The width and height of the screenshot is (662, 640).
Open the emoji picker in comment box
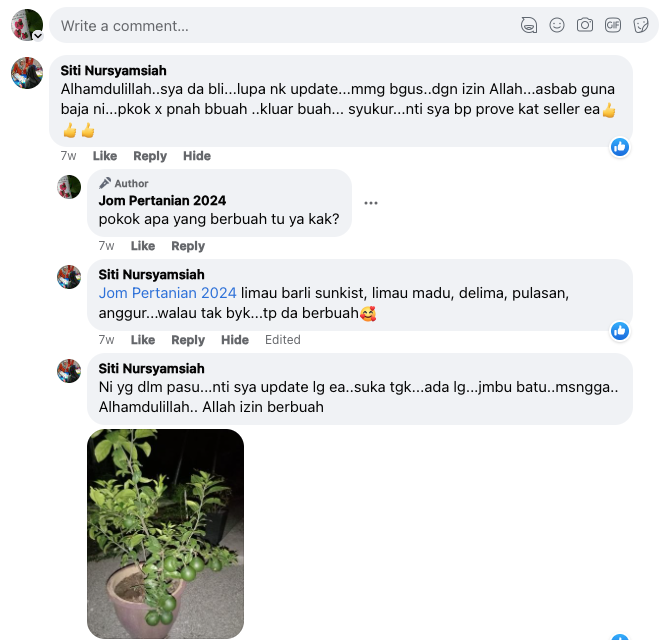click(557, 26)
